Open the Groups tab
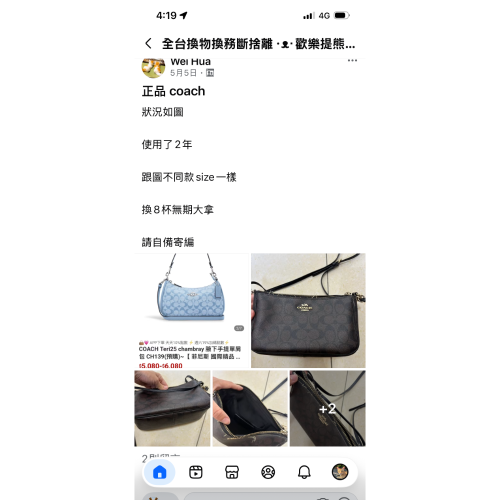Viewport: 500px width, 500px height. (268, 472)
